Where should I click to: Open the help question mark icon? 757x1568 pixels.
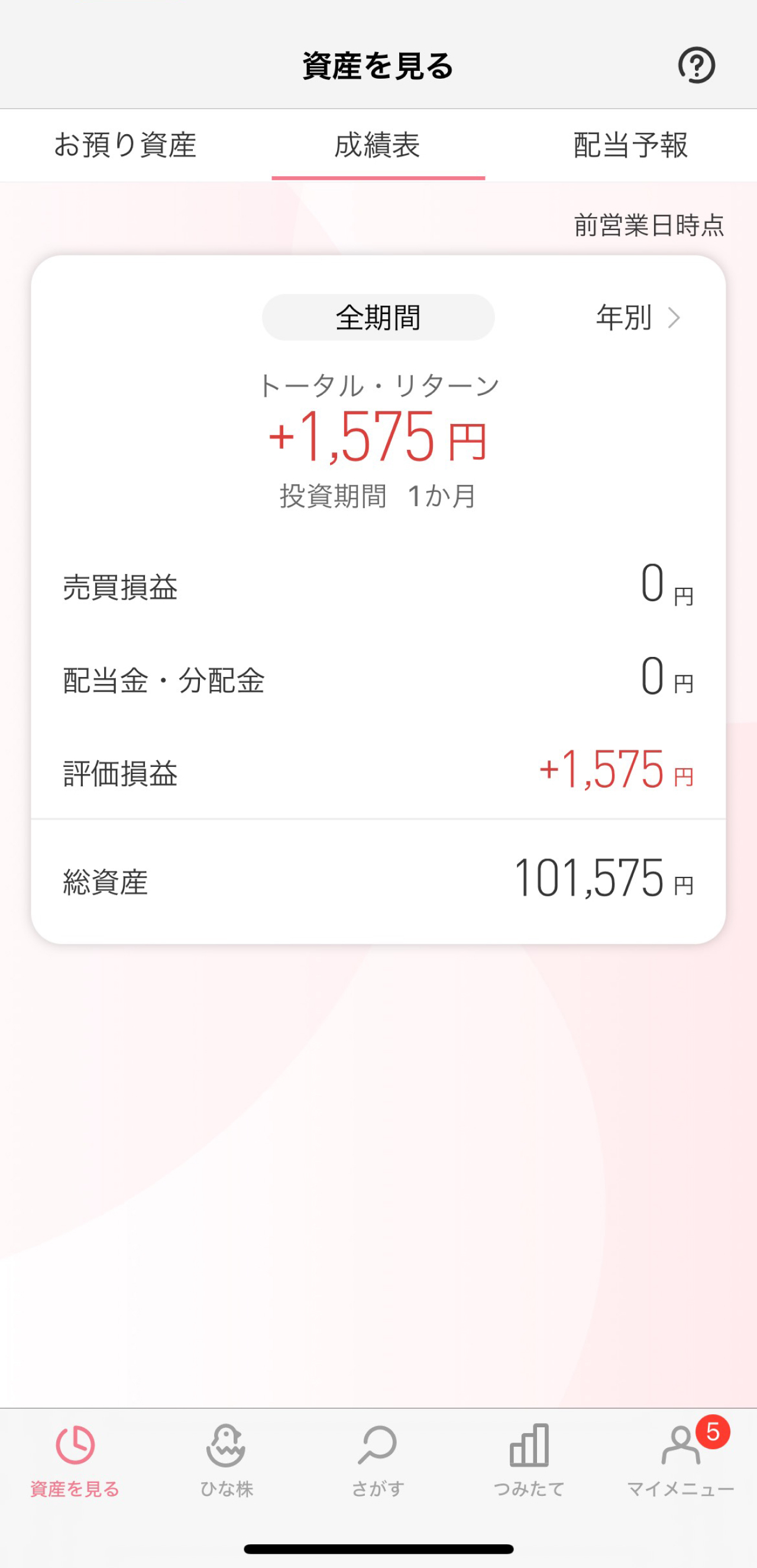(696, 65)
